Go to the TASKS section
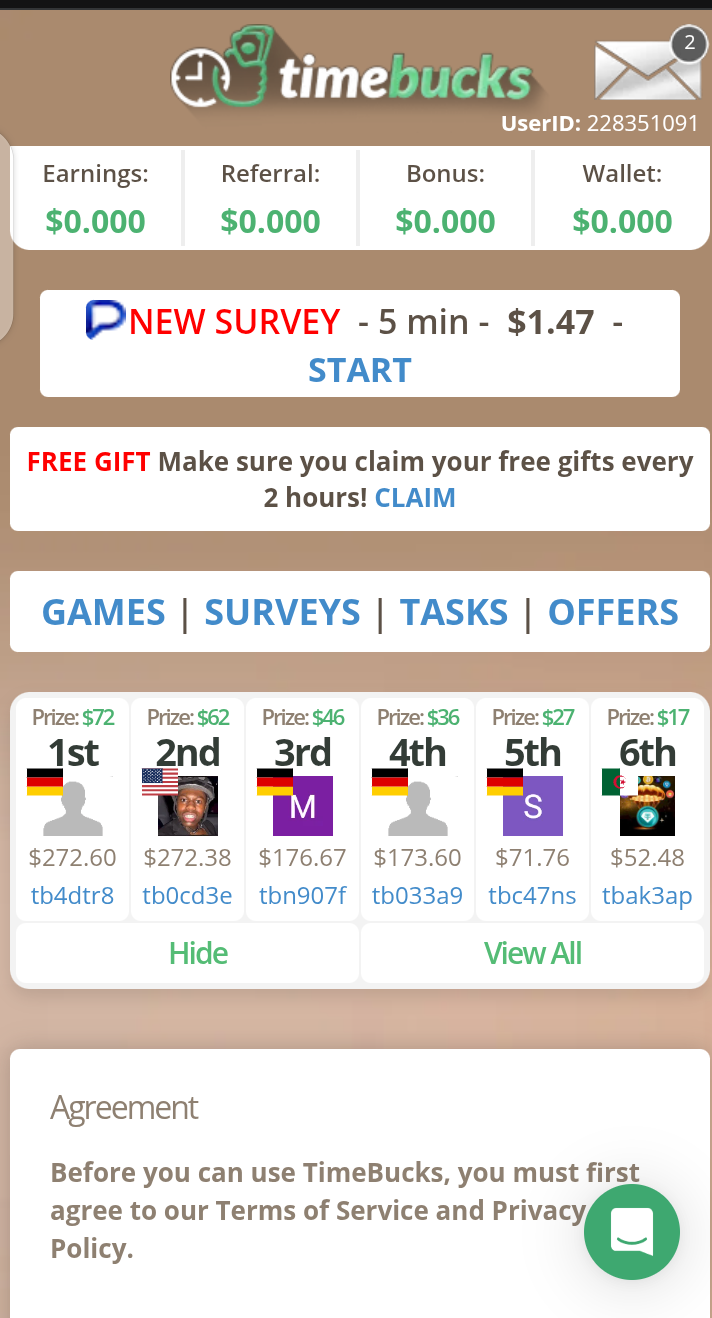The height and width of the screenshot is (1318, 712). pos(454,612)
